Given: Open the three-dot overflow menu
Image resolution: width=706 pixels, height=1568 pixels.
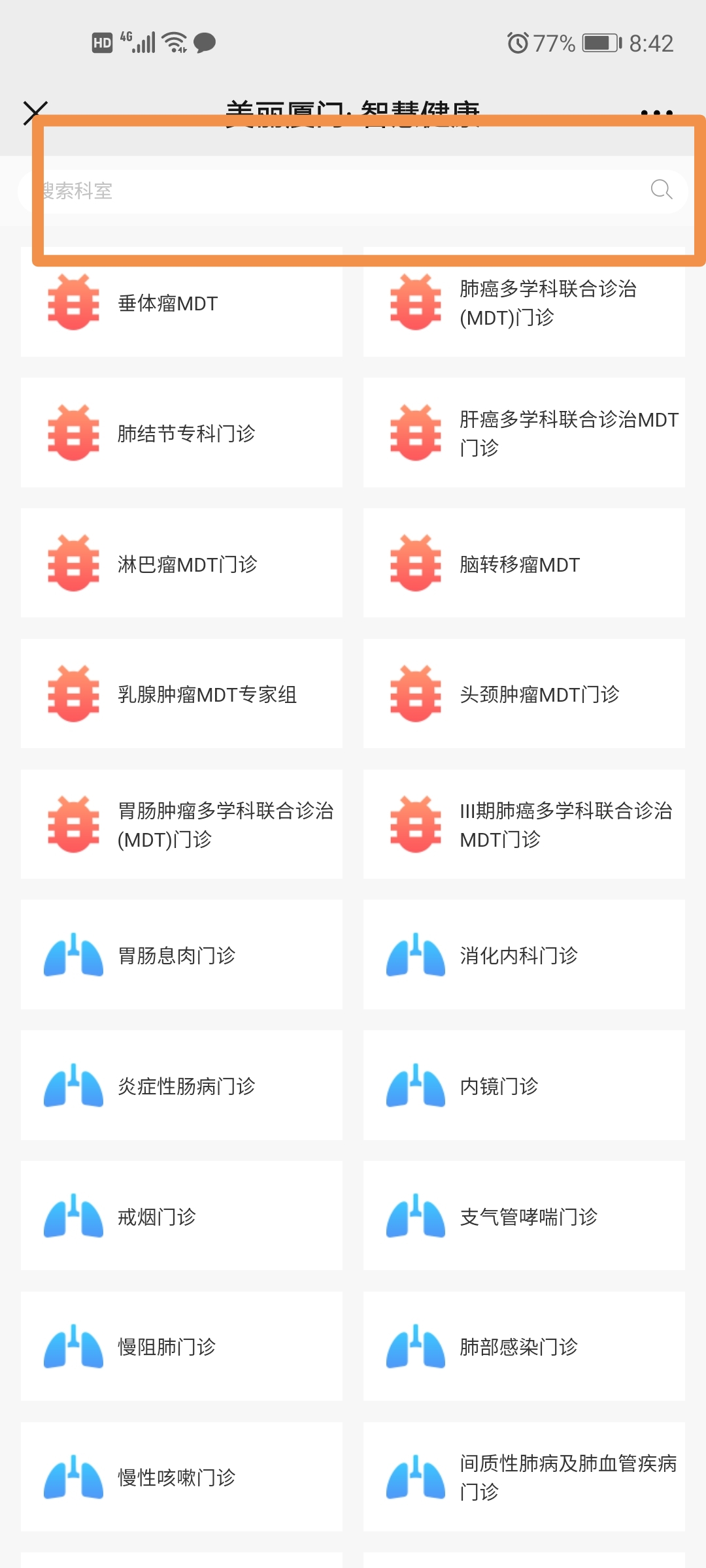Looking at the screenshot, I should (x=656, y=113).
